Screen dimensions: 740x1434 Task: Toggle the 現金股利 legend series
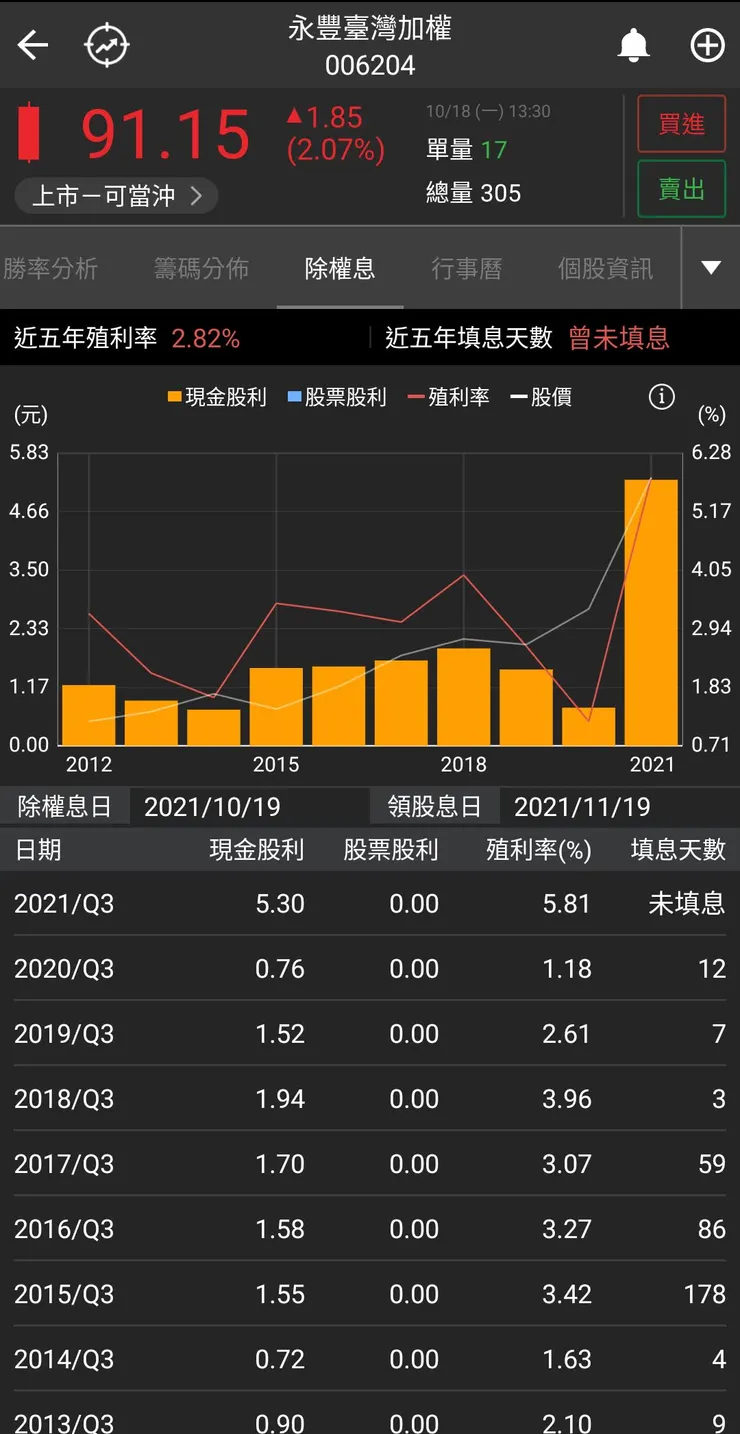(x=216, y=397)
